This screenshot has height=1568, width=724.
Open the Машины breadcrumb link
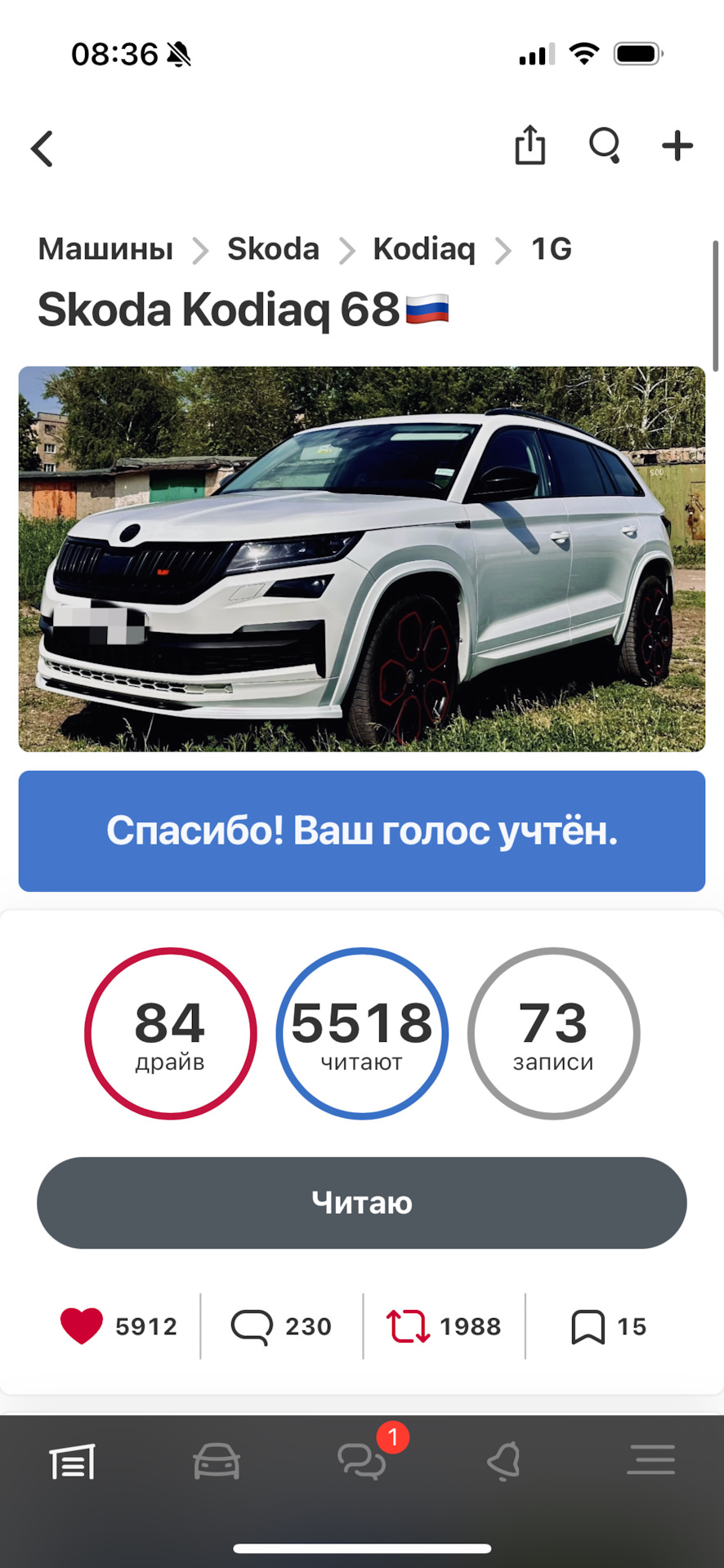[105, 249]
